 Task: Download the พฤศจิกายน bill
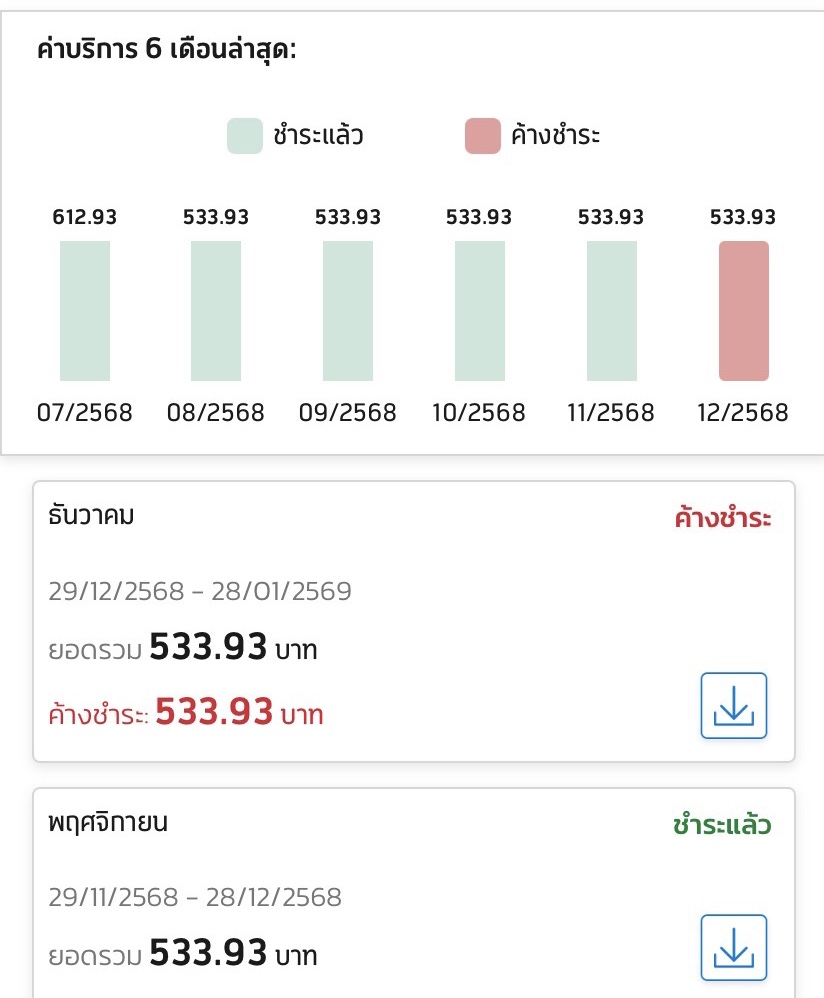click(x=733, y=947)
